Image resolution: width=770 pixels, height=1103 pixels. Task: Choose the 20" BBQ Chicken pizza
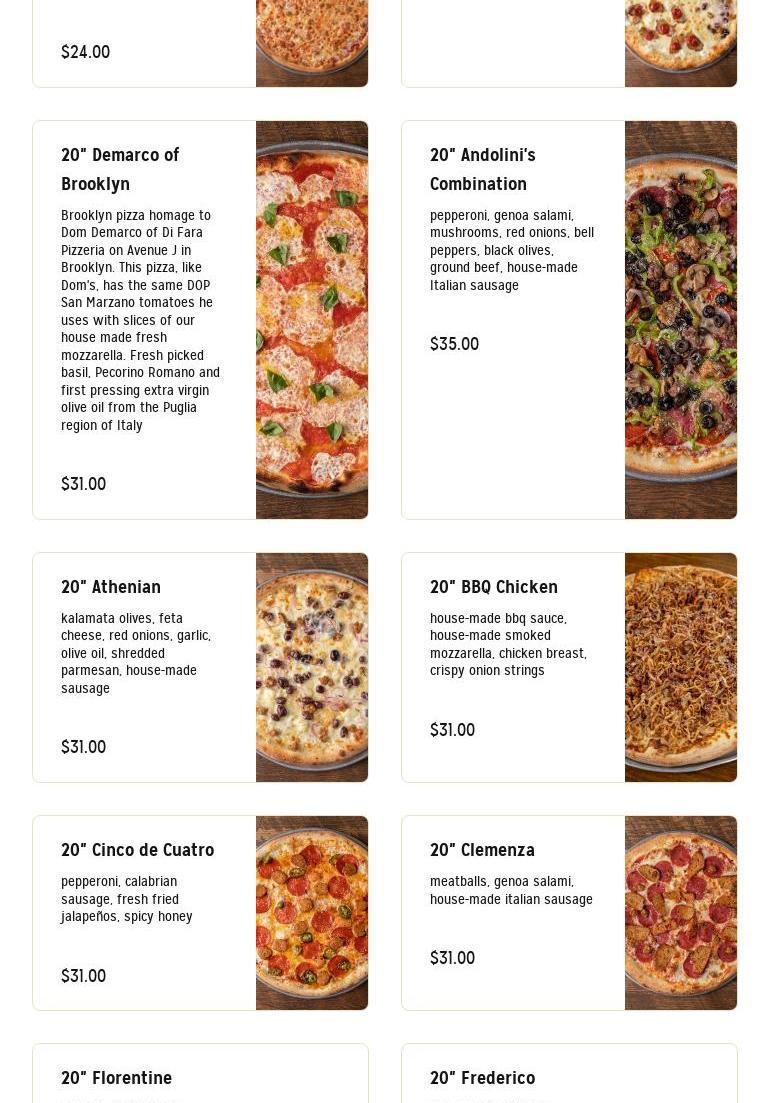(x=568, y=667)
